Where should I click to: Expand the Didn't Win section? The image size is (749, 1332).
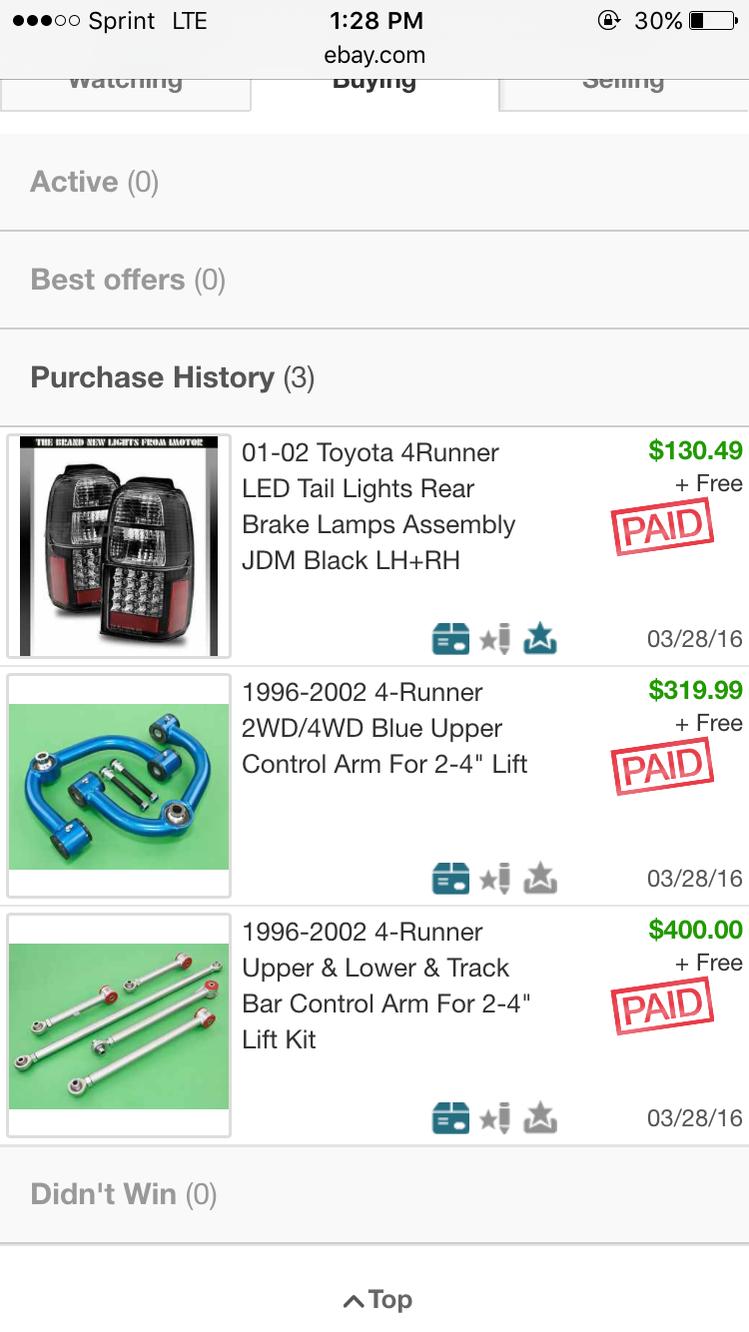point(374,1194)
